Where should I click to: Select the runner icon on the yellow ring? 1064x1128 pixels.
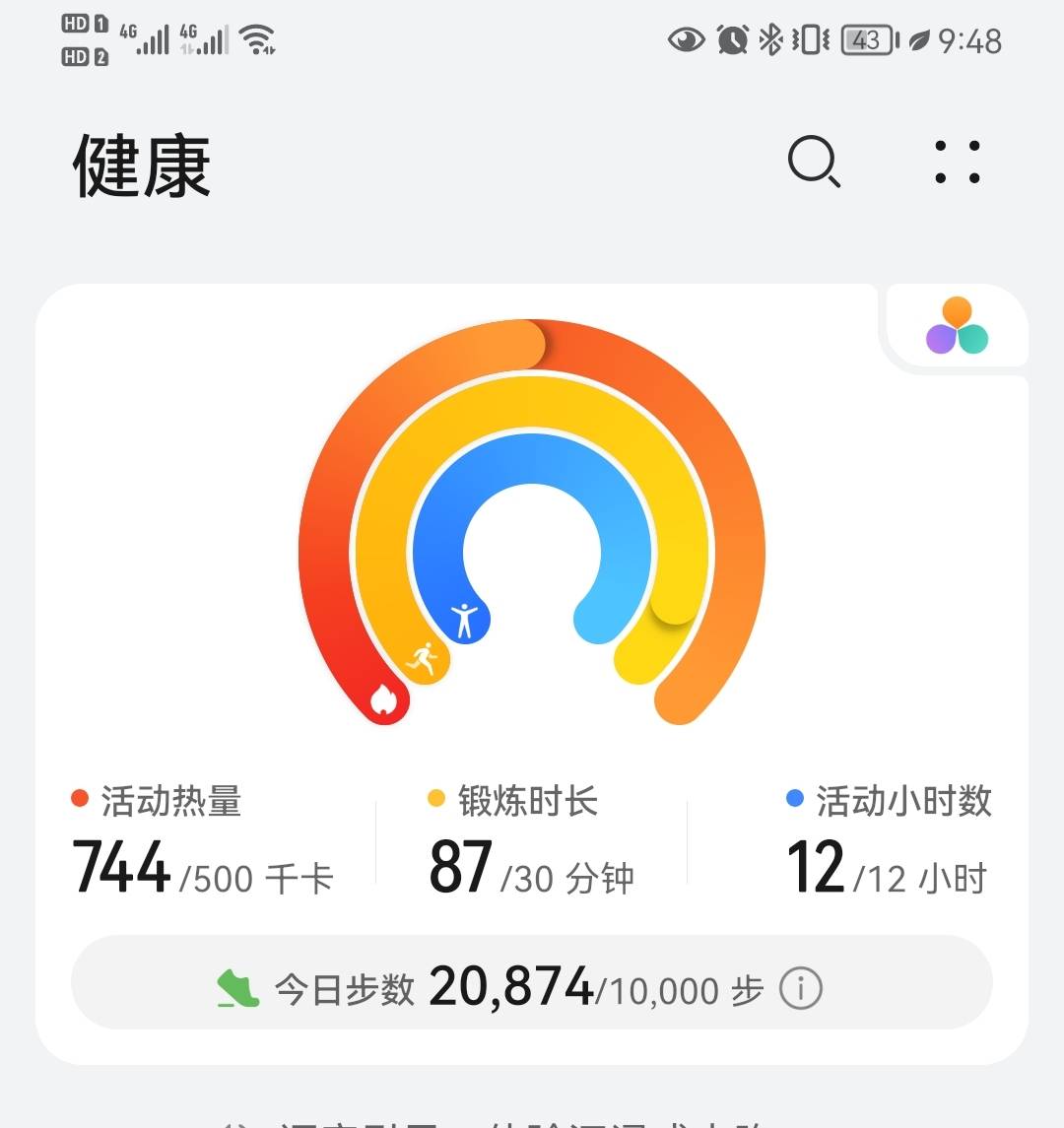424,658
